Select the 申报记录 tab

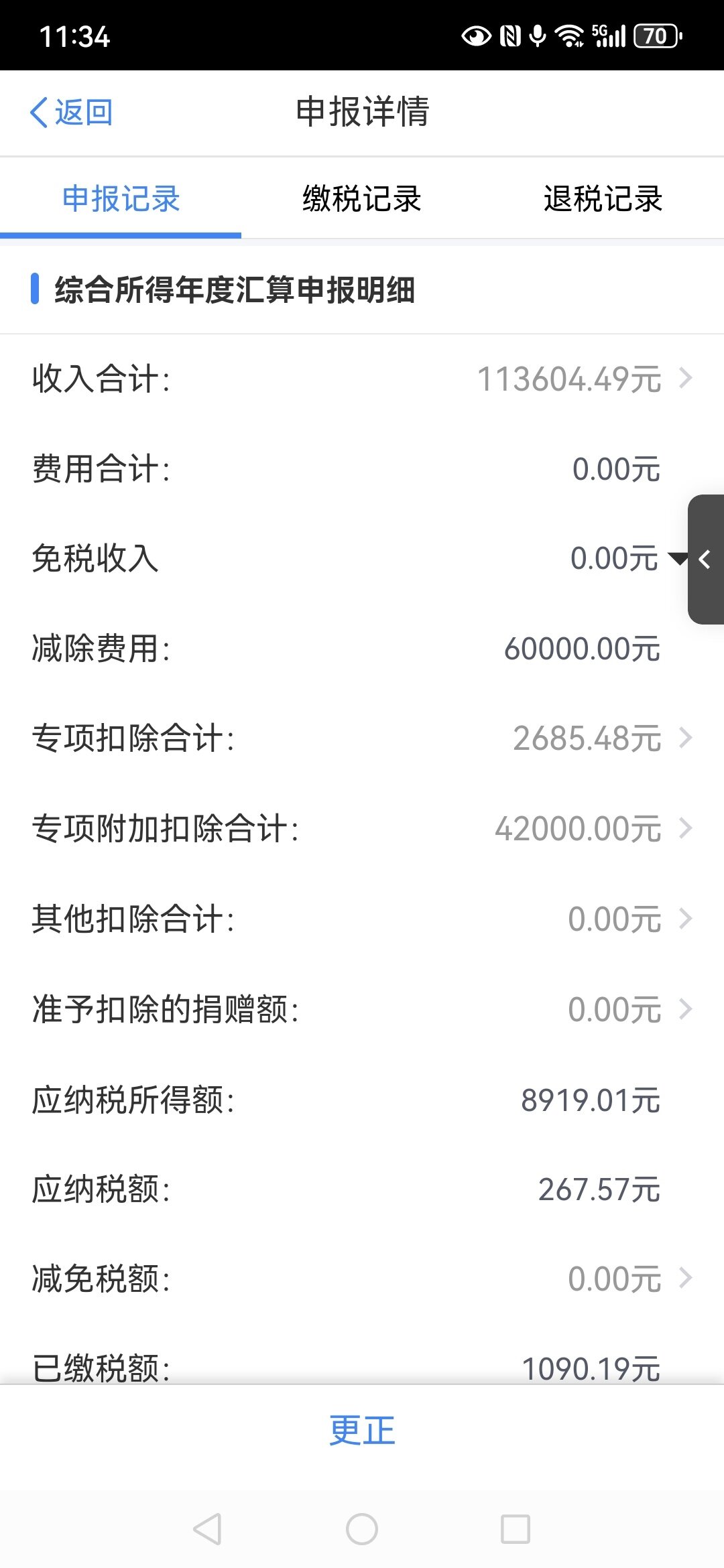pyautogui.click(x=121, y=199)
